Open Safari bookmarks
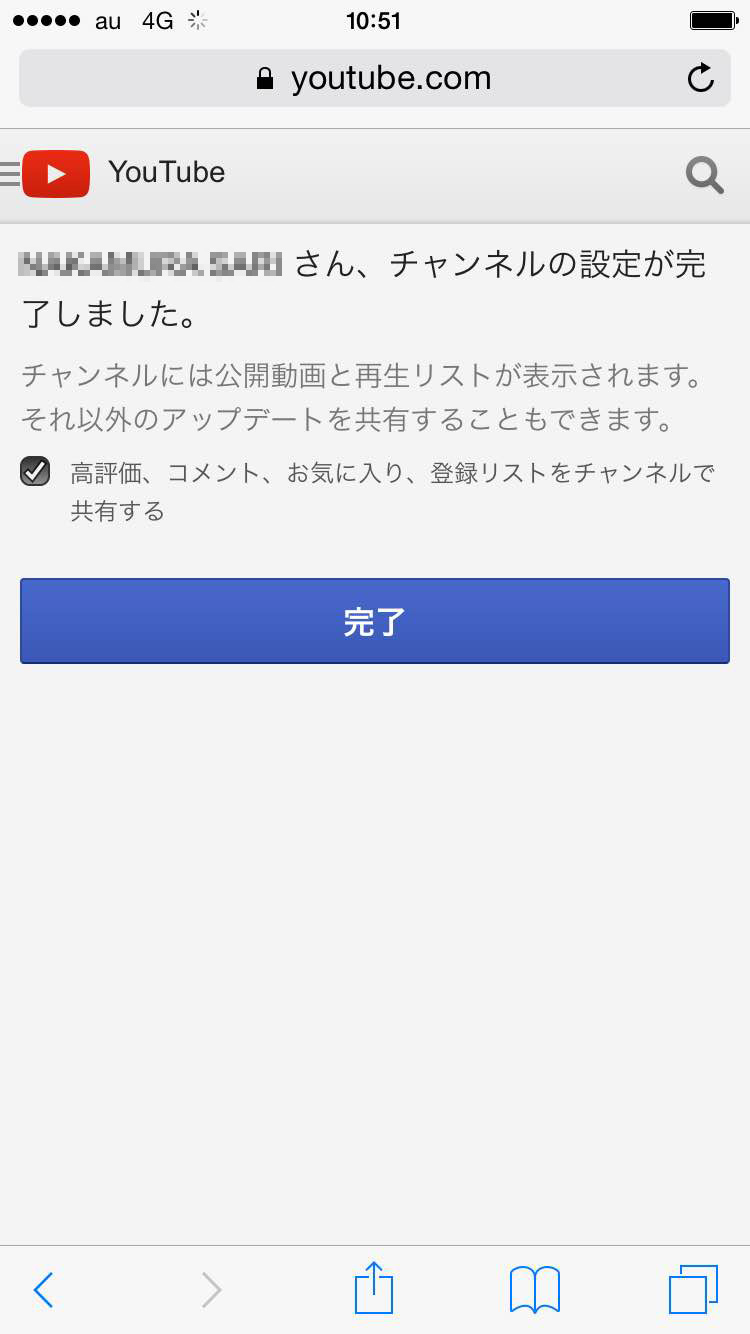750x1334 pixels. 534,1290
